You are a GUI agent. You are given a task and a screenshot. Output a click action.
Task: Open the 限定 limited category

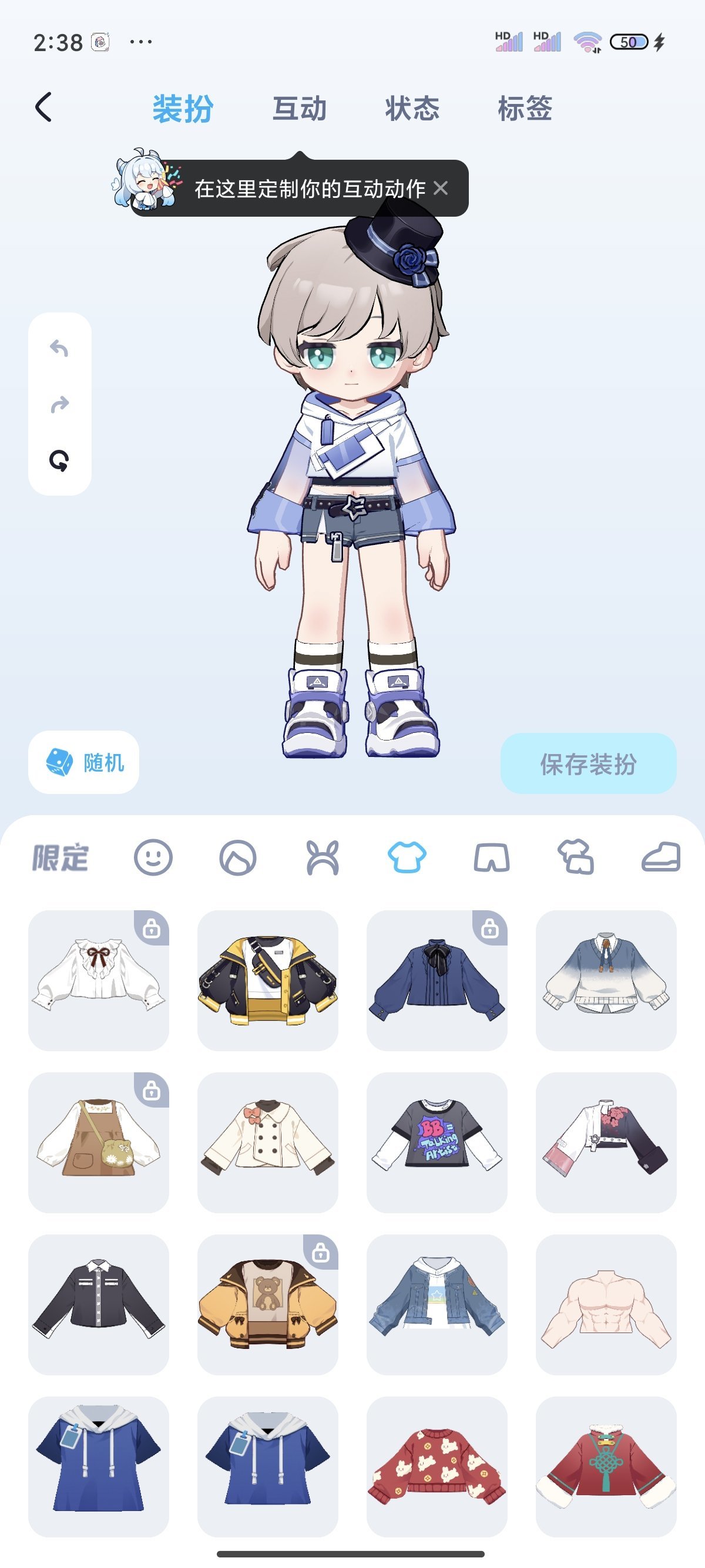[61, 857]
